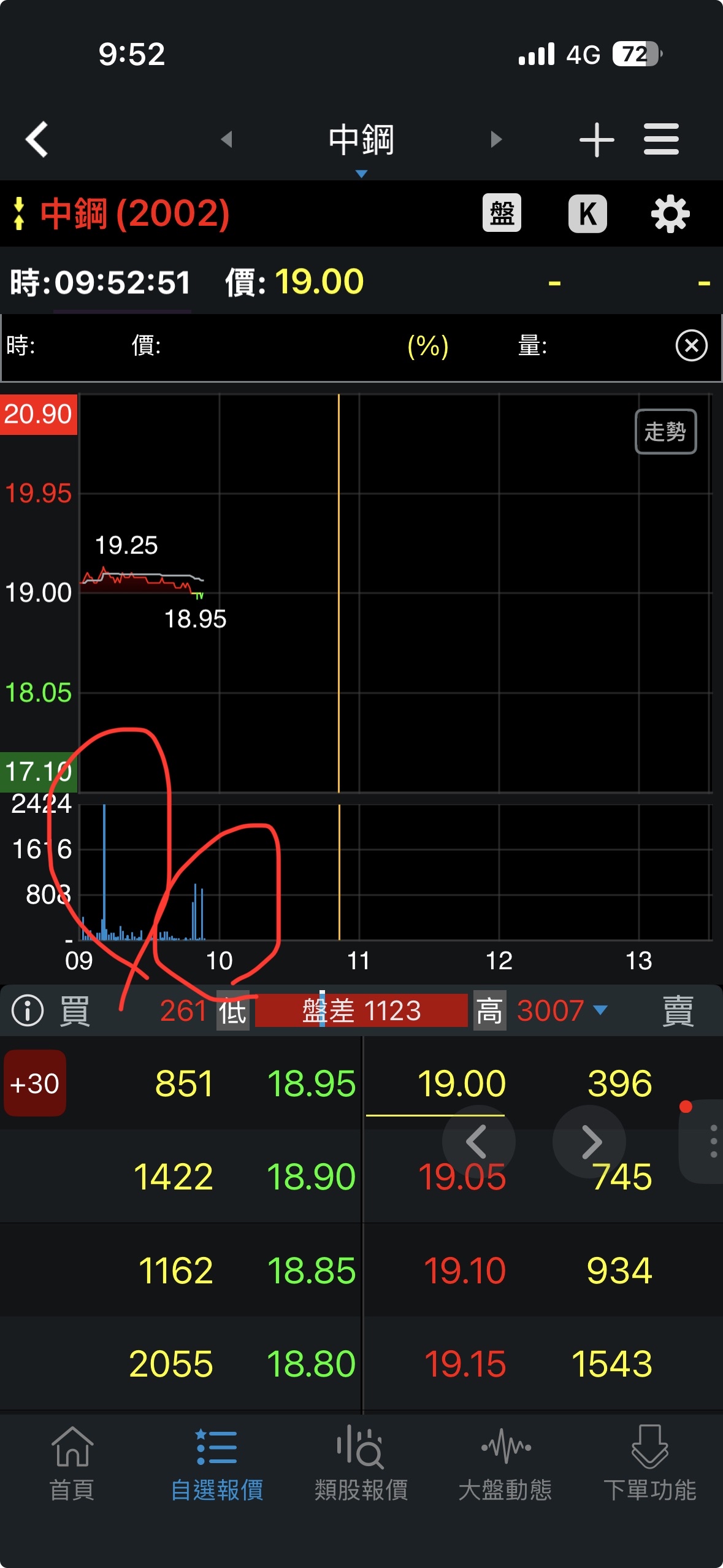Close the crosshair info bar
723x1568 pixels.
691,346
